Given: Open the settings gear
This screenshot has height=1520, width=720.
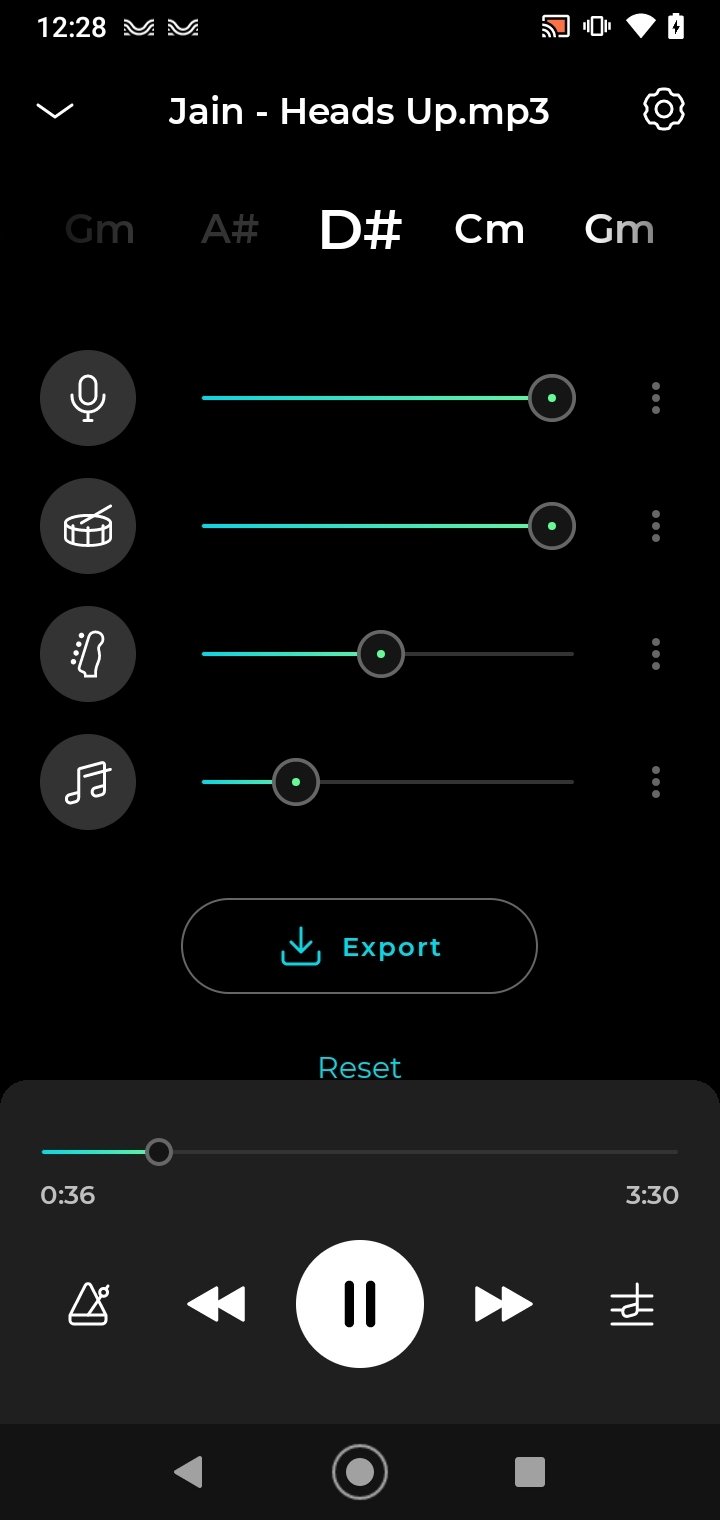Looking at the screenshot, I should (663, 110).
